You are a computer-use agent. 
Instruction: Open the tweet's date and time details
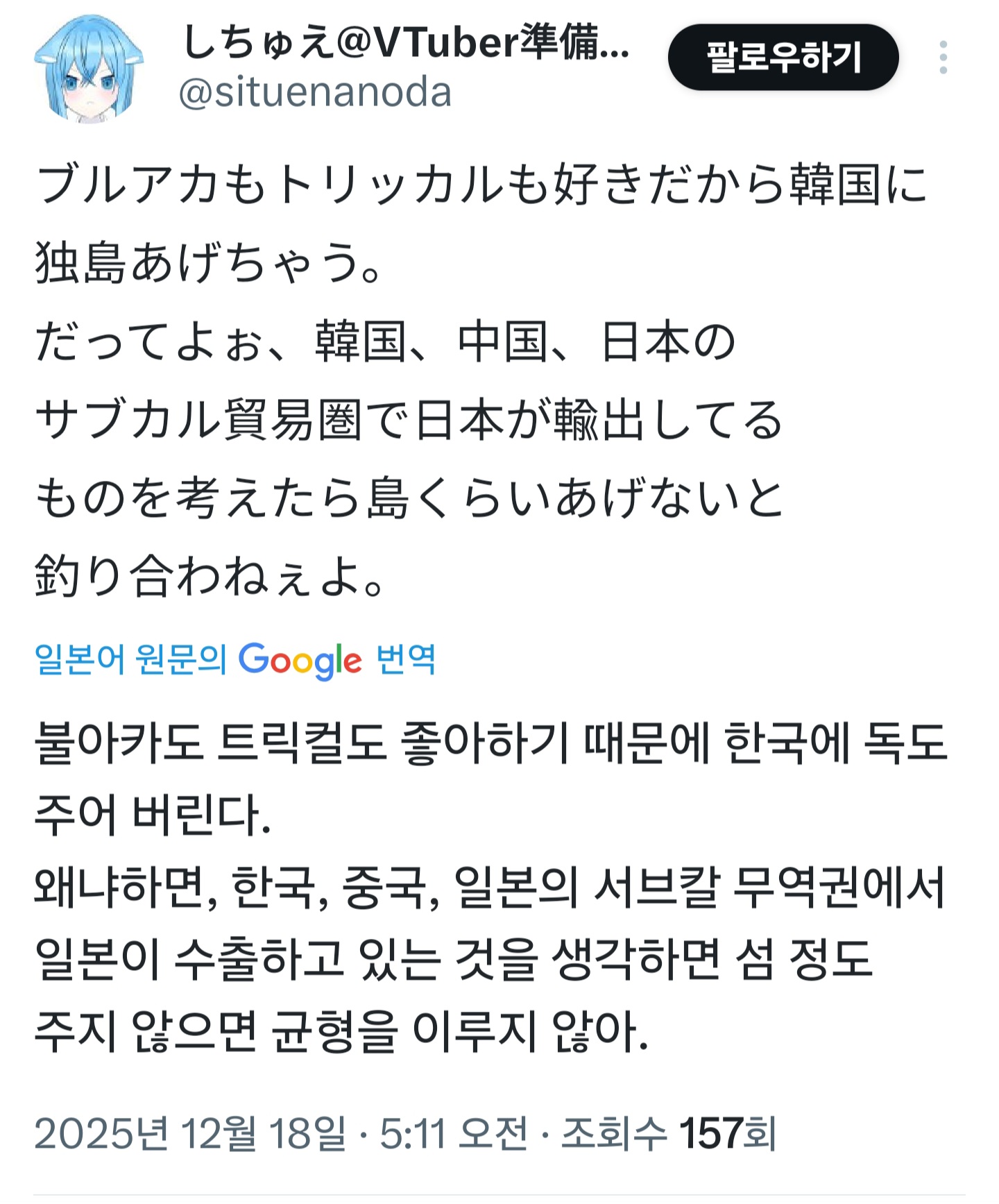pyautogui.click(x=280, y=1133)
